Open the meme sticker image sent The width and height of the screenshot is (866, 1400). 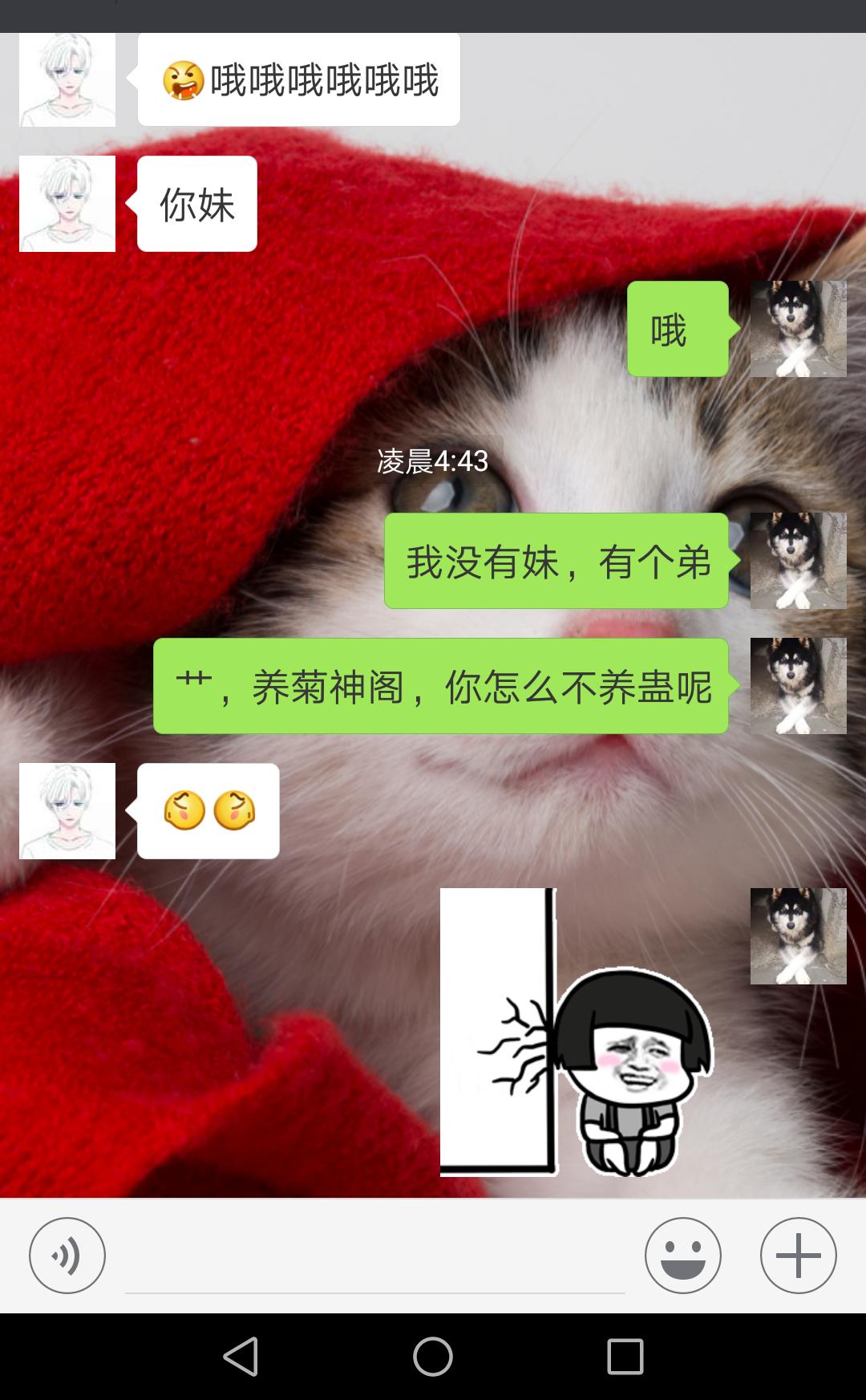(576, 1033)
